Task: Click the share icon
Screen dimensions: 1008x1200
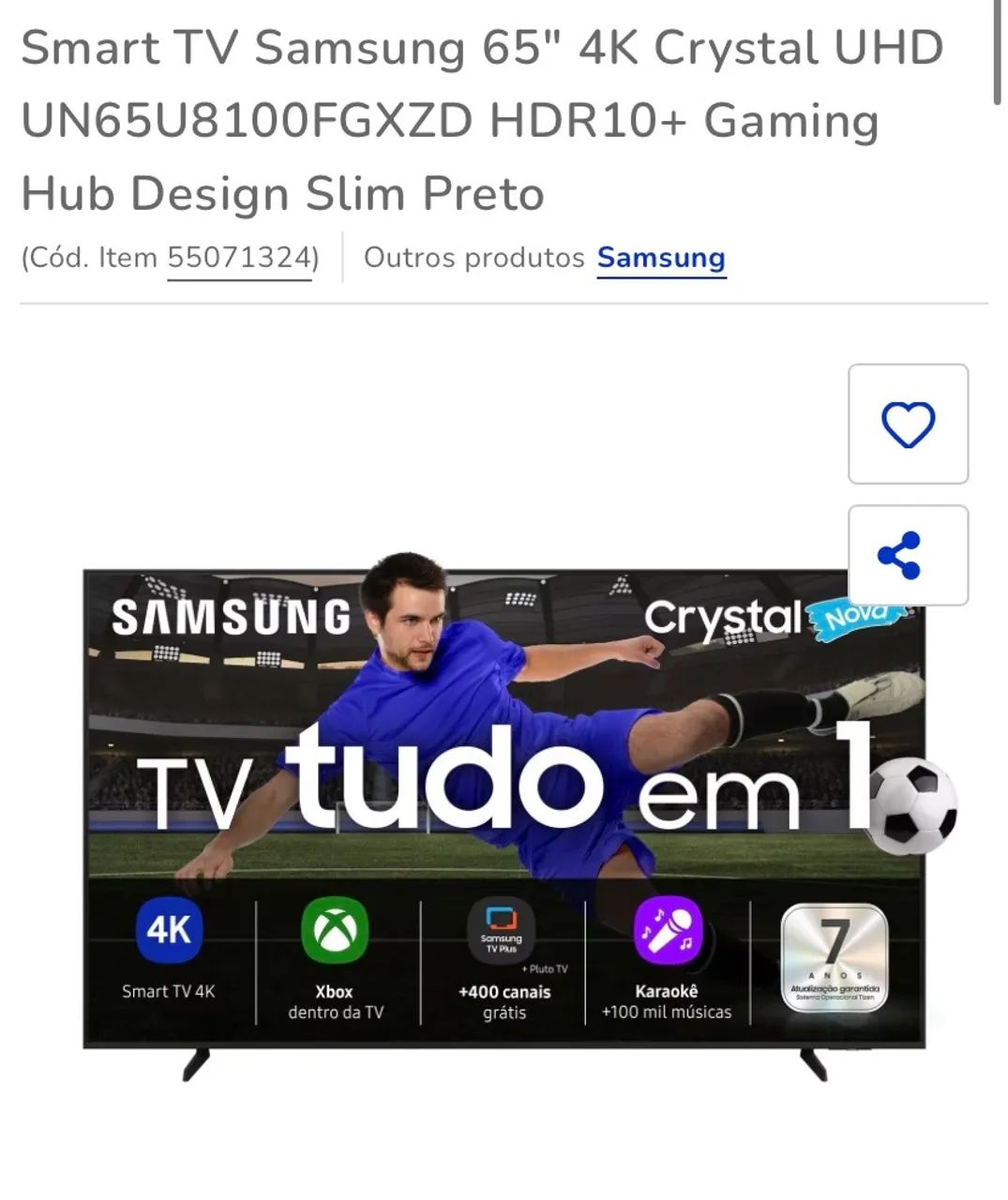Action: (907, 555)
